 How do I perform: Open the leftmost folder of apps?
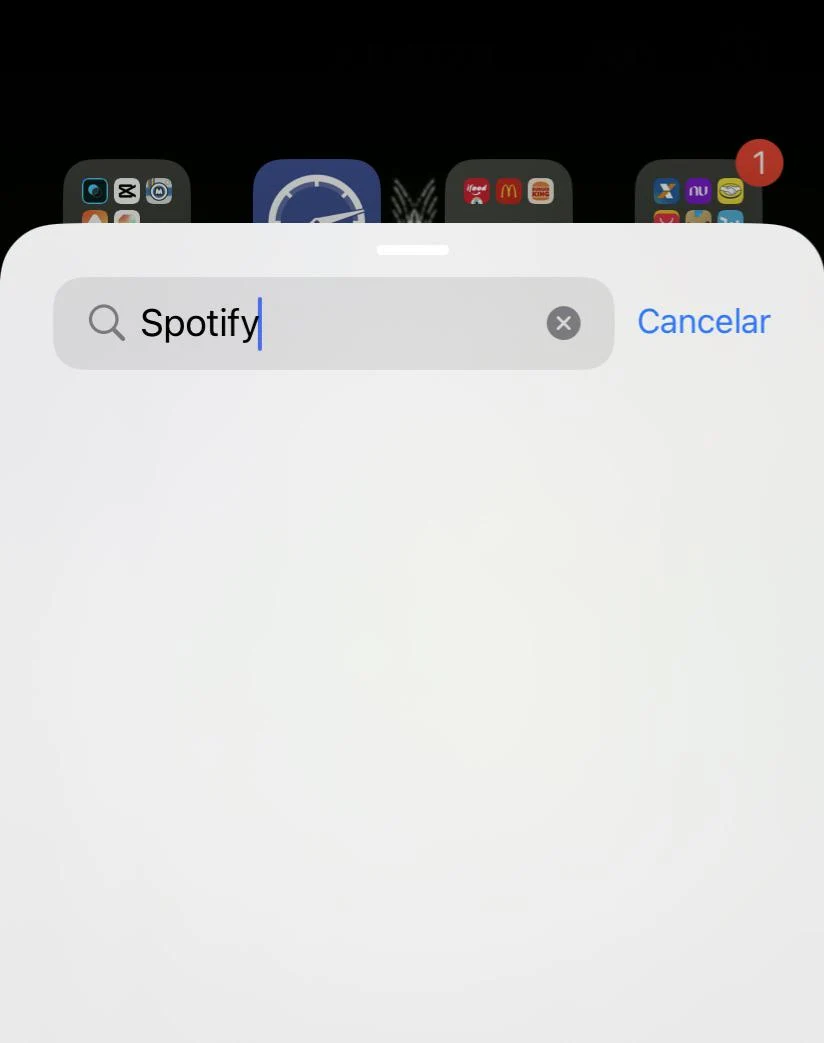[127, 195]
